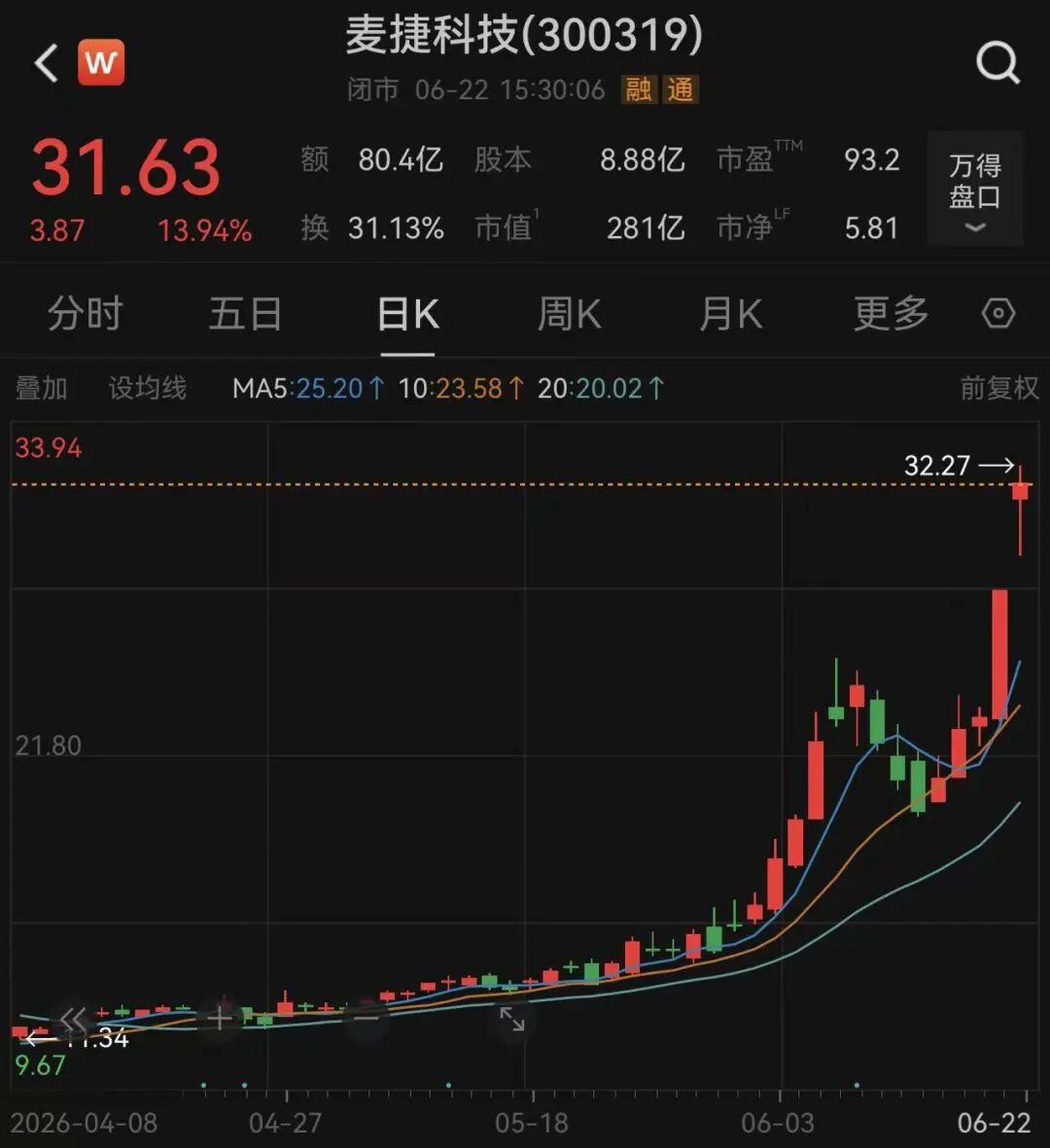Open chart settings hexagon icon
The height and width of the screenshot is (1148, 1050).
tap(998, 314)
